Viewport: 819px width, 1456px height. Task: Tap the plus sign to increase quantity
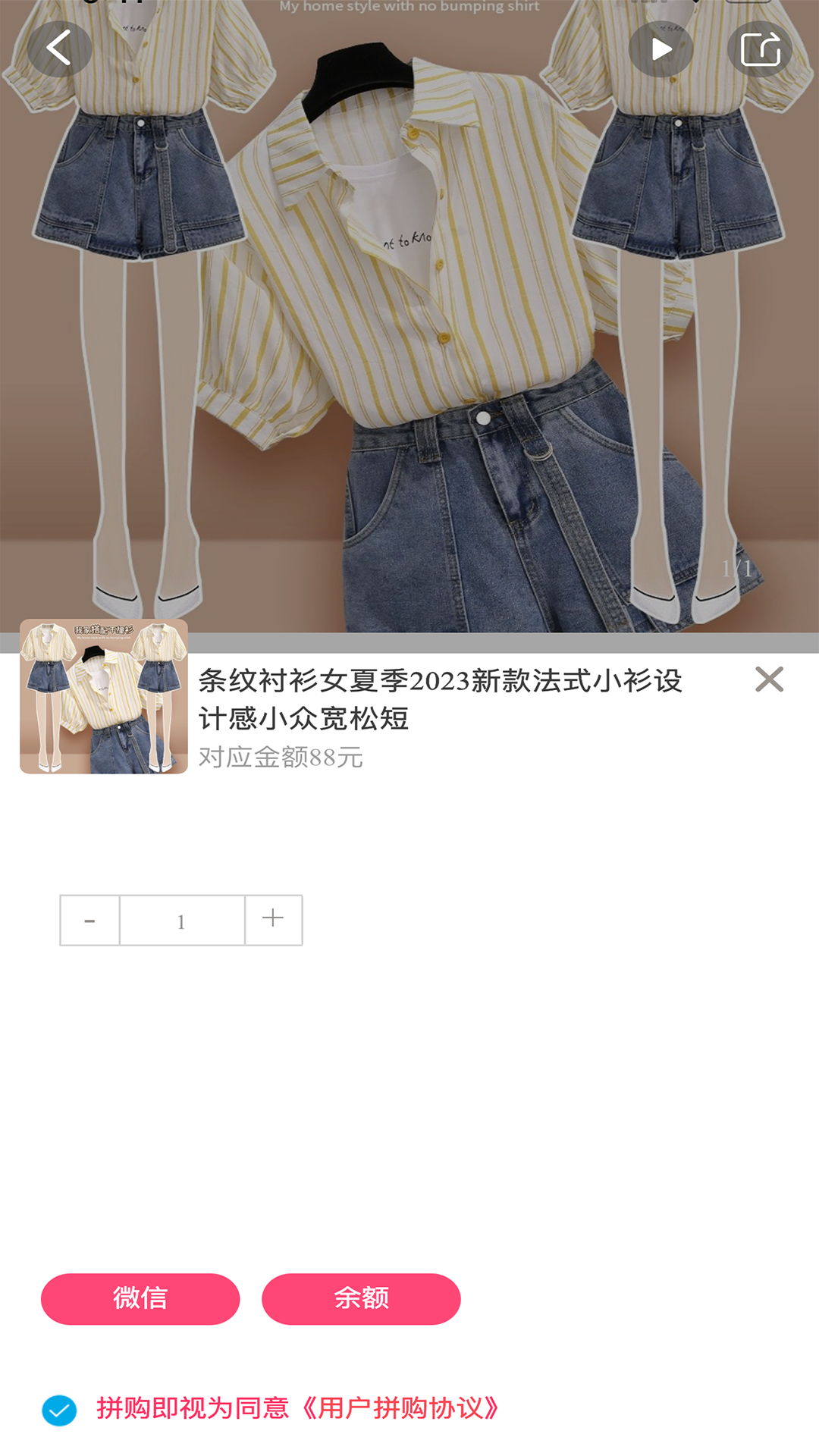pos(273,920)
